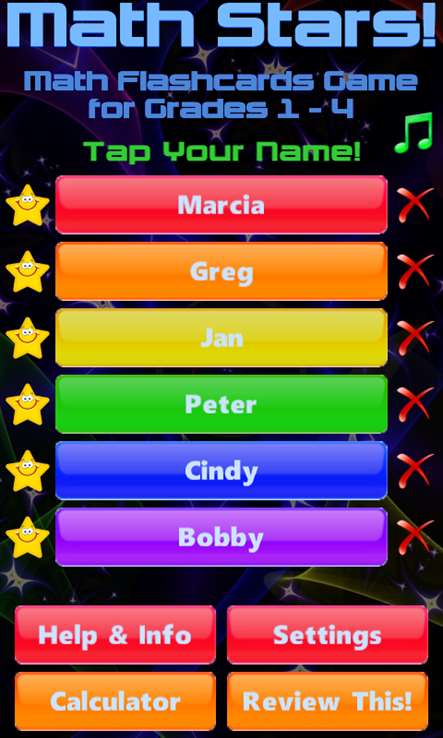Delete Peter's name with red X
The width and height of the screenshot is (443, 738).
(415, 403)
